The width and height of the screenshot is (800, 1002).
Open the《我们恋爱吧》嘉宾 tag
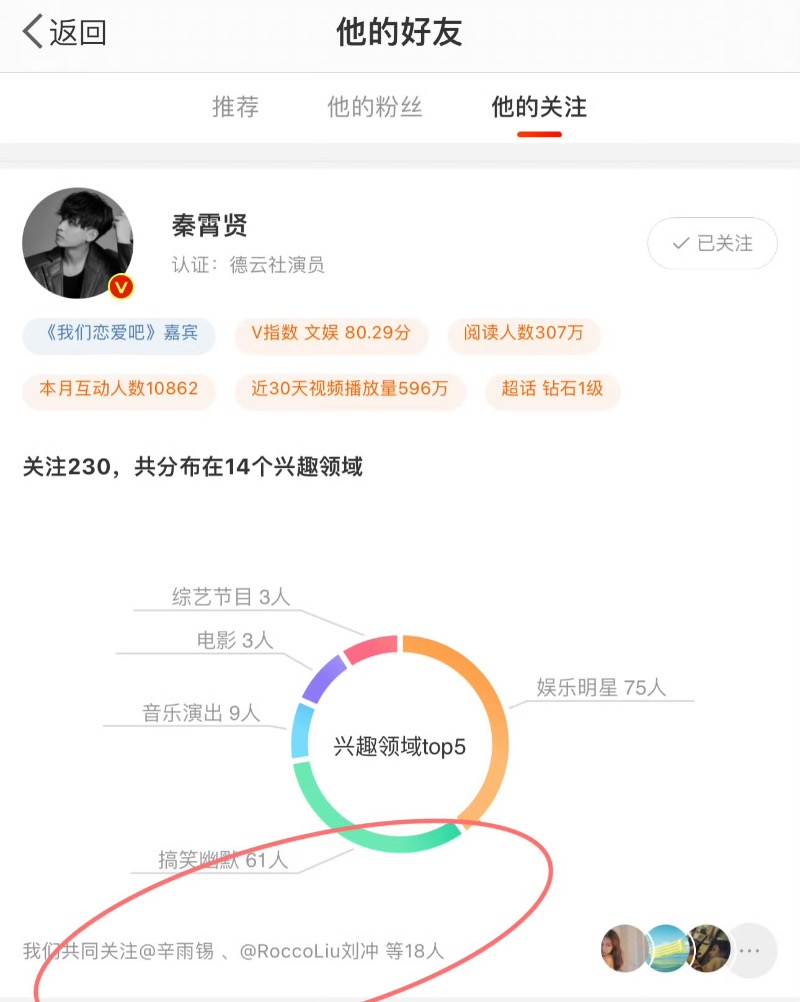point(119,333)
